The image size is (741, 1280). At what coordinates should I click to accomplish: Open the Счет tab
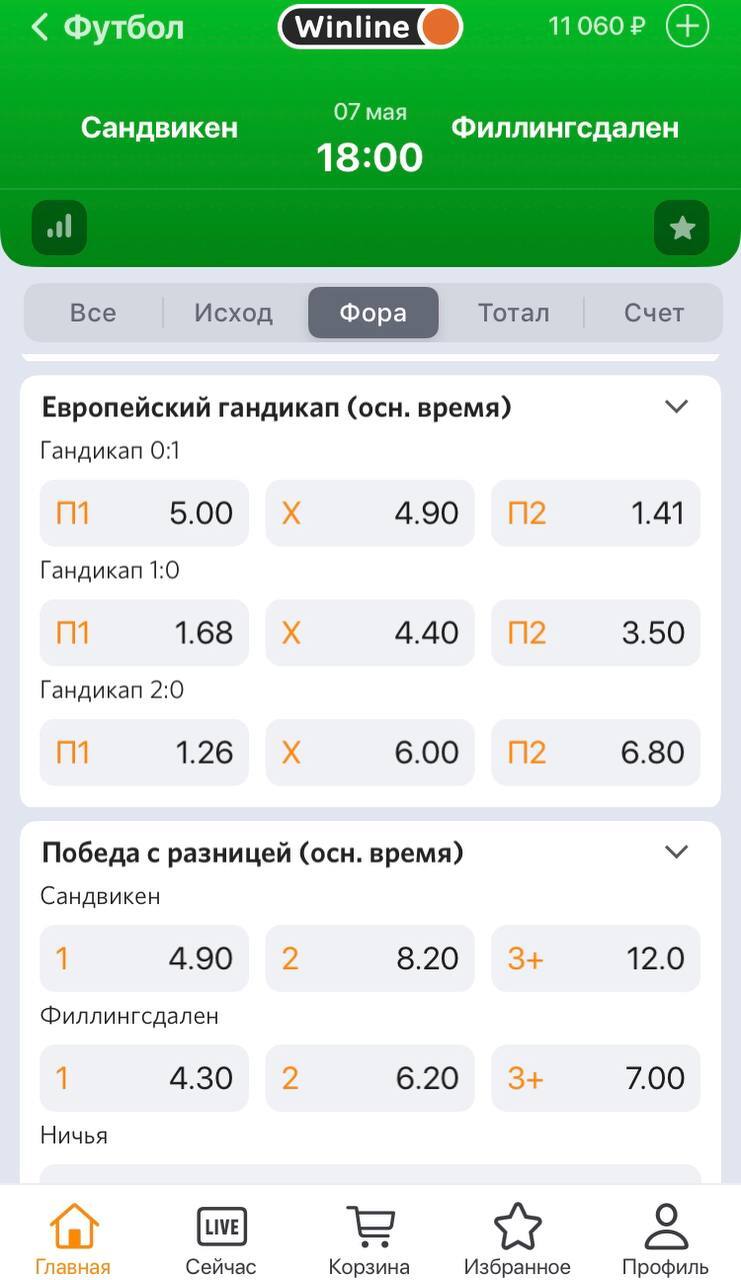pyautogui.click(x=654, y=313)
